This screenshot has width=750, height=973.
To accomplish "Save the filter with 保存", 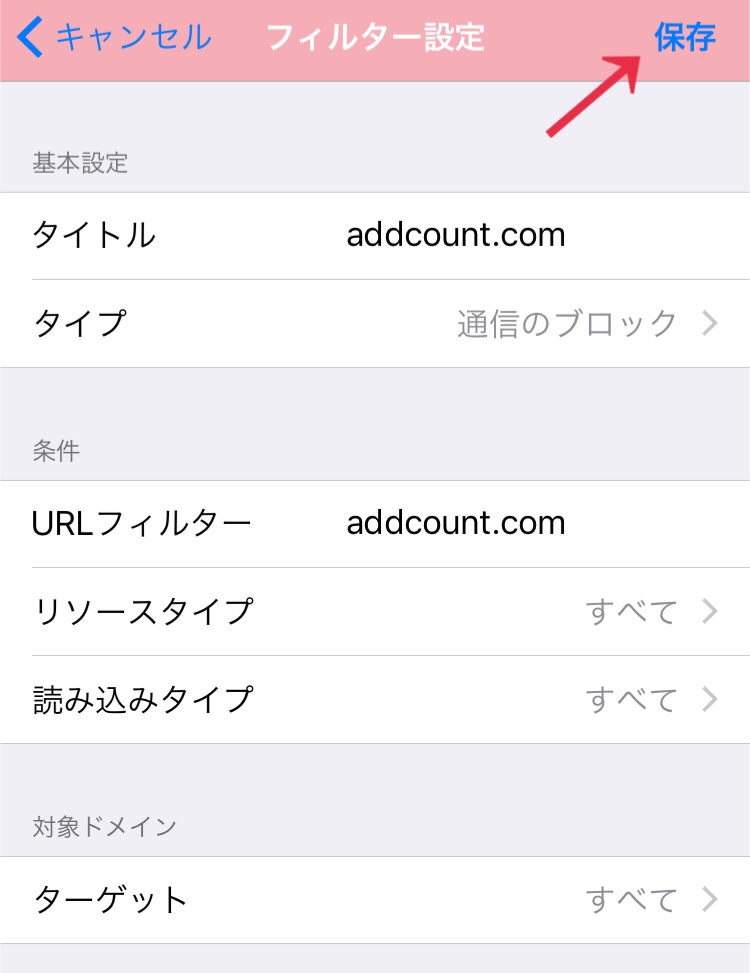I will click(x=685, y=37).
